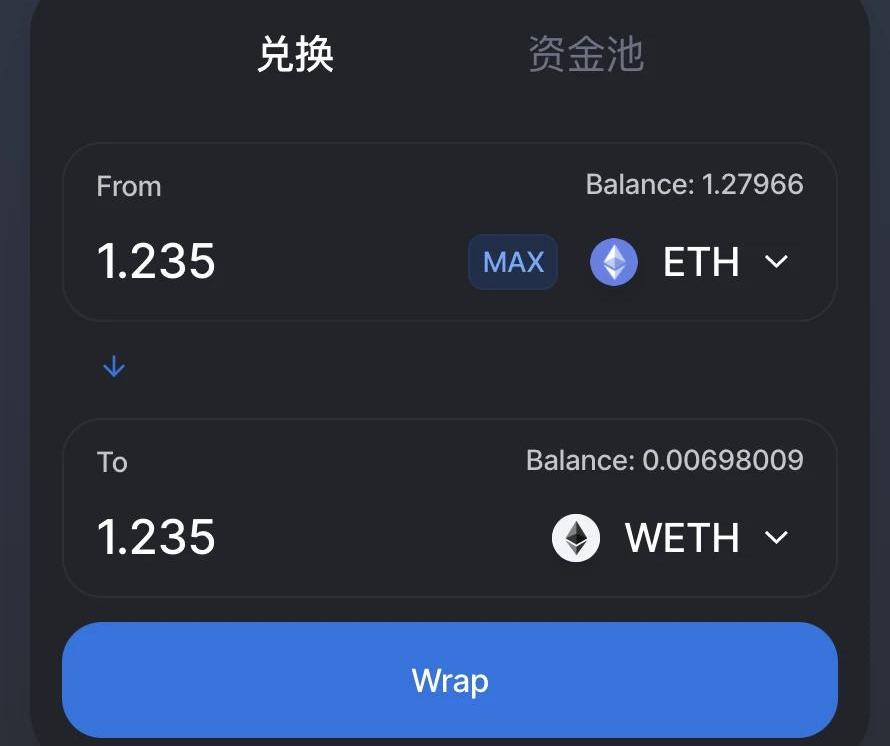Tap the Wrap button
890x746 pixels.
tap(450, 681)
